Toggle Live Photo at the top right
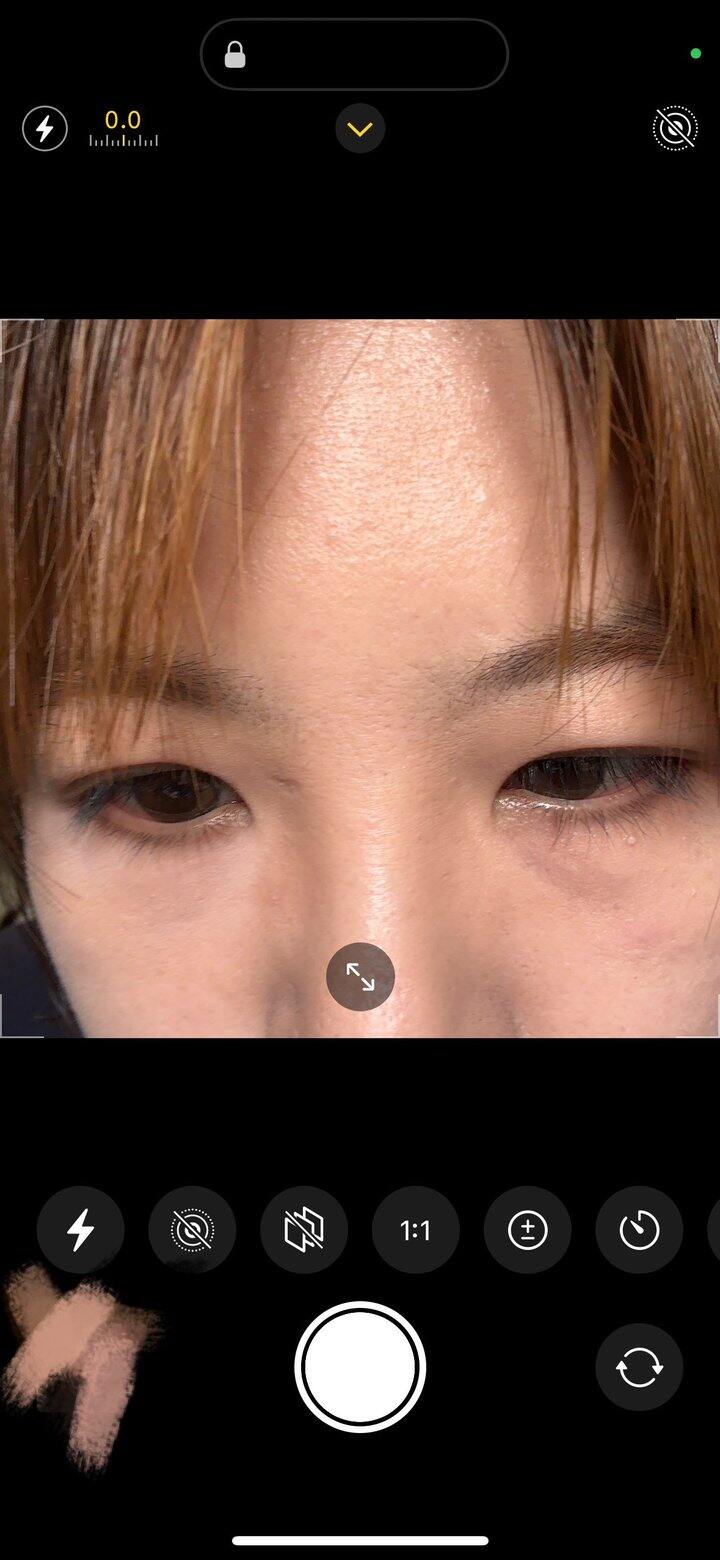720x1560 pixels. (675, 129)
